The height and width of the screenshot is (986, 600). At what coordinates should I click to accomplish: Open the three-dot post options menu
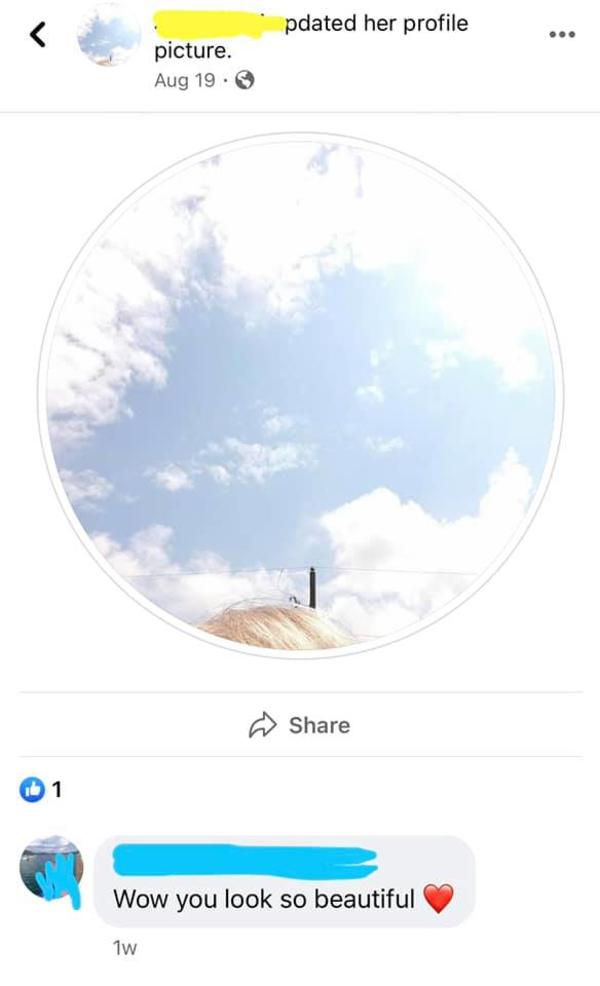coord(563,33)
